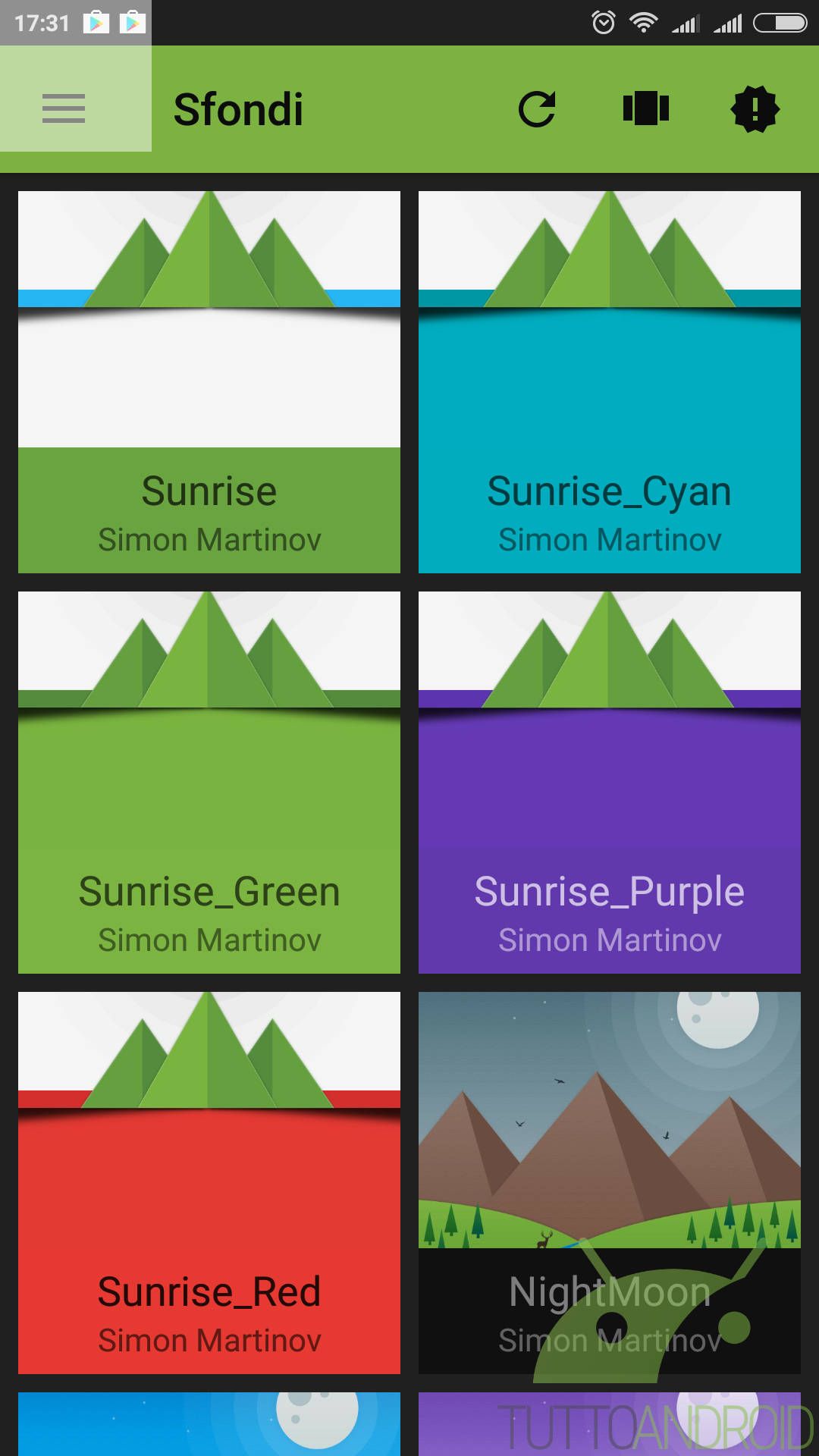The height and width of the screenshot is (1456, 819).
Task: Open the Sunrise wallpaper
Action: tap(209, 381)
